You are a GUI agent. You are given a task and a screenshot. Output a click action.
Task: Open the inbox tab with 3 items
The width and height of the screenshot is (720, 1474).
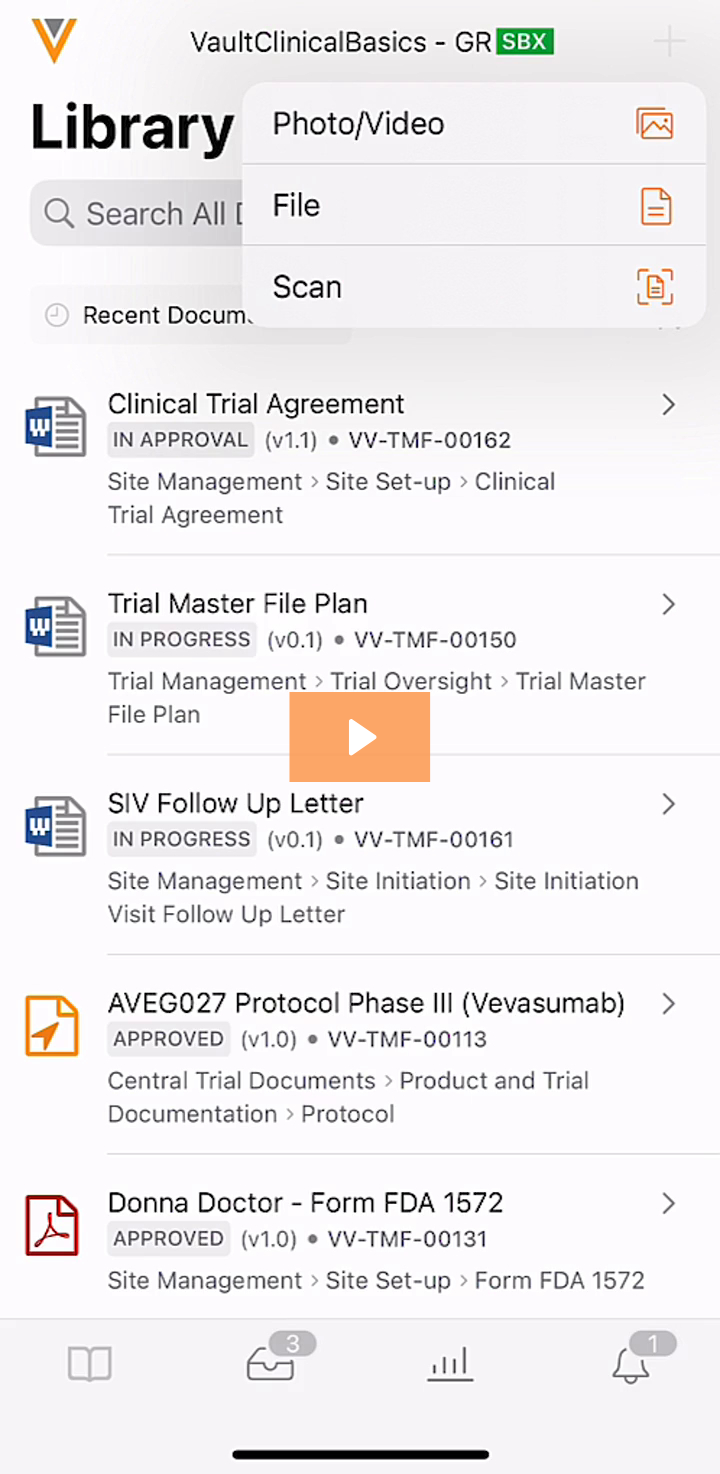point(271,1363)
